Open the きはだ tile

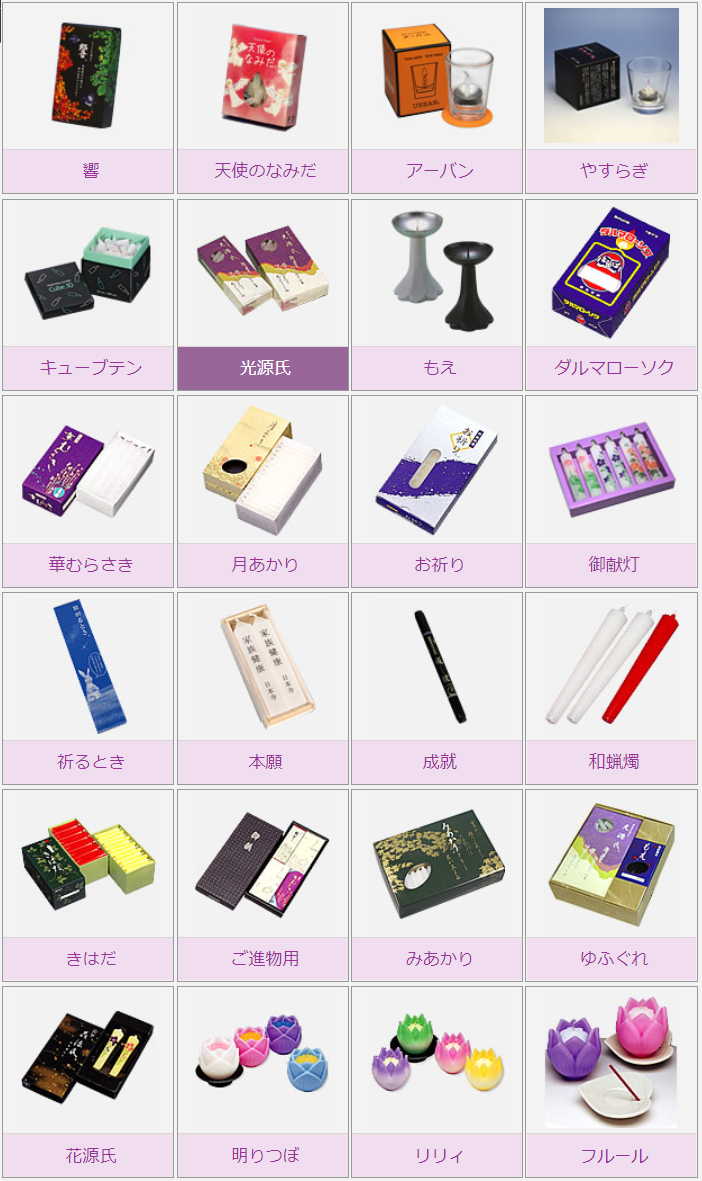pos(88,885)
